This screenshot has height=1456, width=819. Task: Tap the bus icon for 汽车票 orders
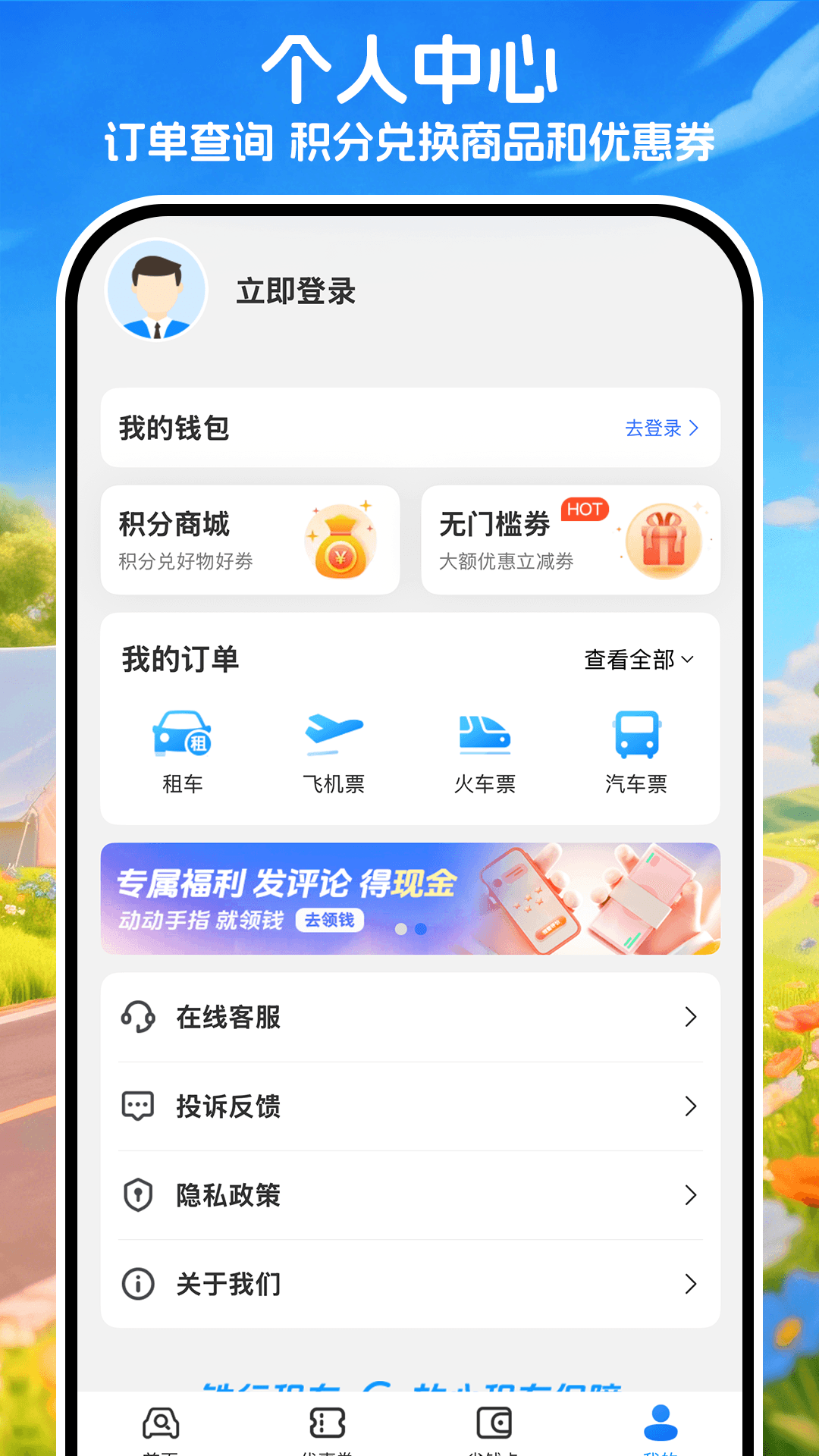[635, 734]
